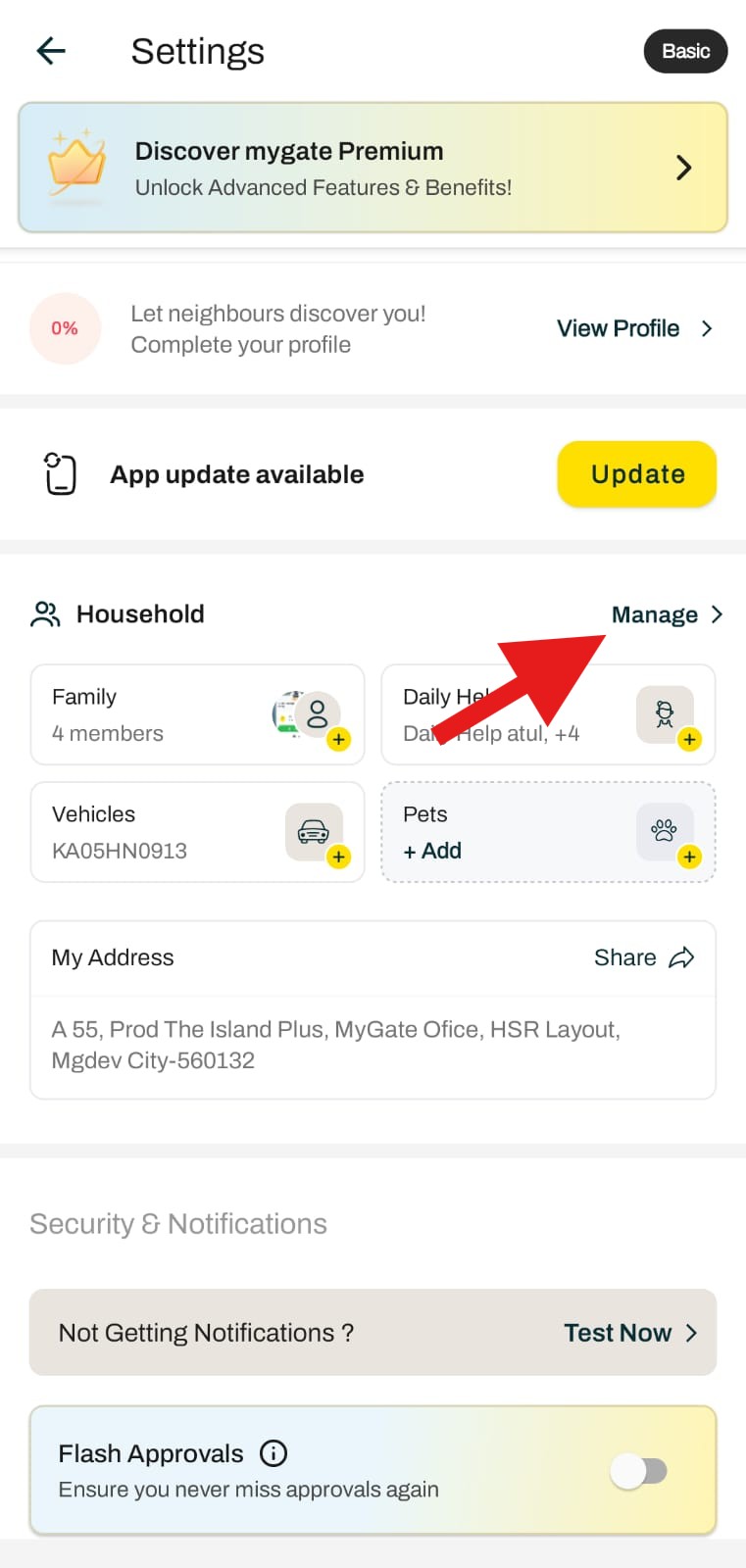Screen dimensions: 746x1568
Task: Open the Family members card
Action: (197, 714)
